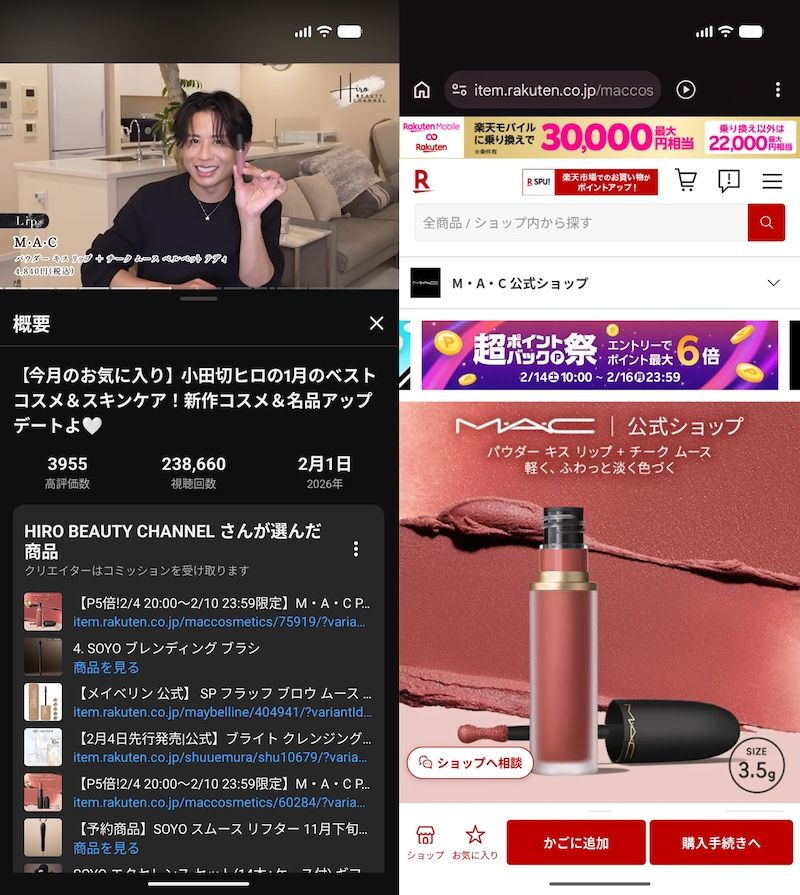Open the browser's three-dot menu
800x895 pixels.
coord(778,90)
